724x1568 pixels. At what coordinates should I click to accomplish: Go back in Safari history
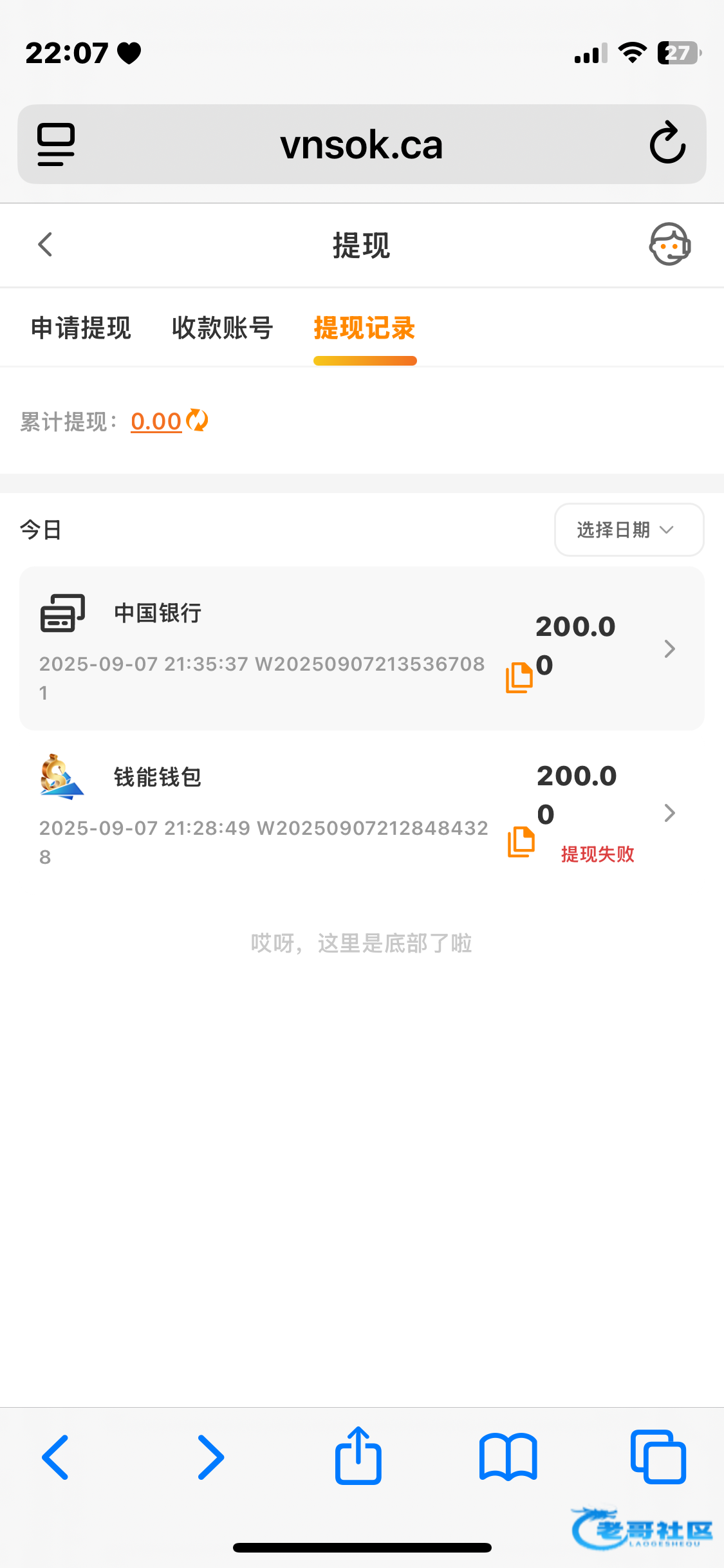tap(55, 1457)
